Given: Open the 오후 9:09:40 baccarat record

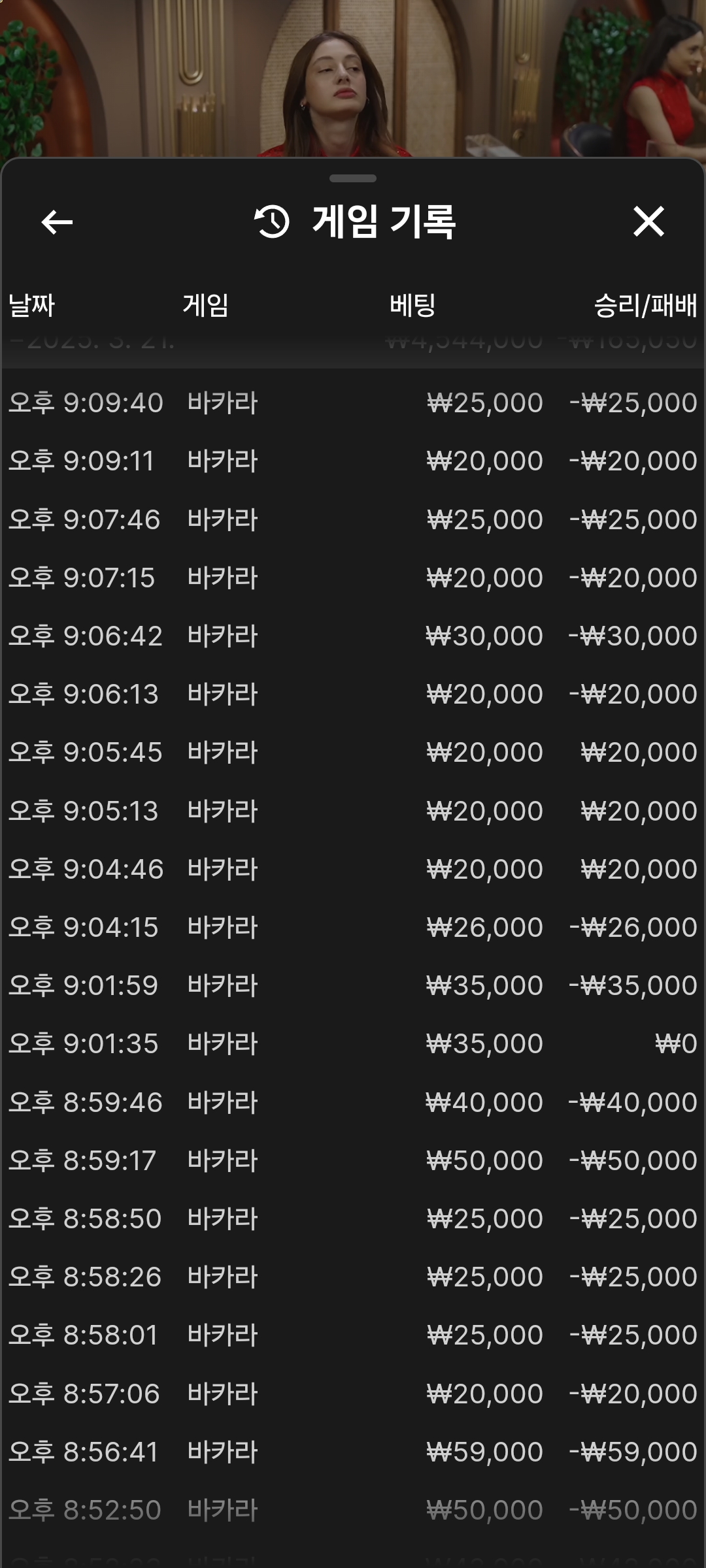Looking at the screenshot, I should click(353, 402).
